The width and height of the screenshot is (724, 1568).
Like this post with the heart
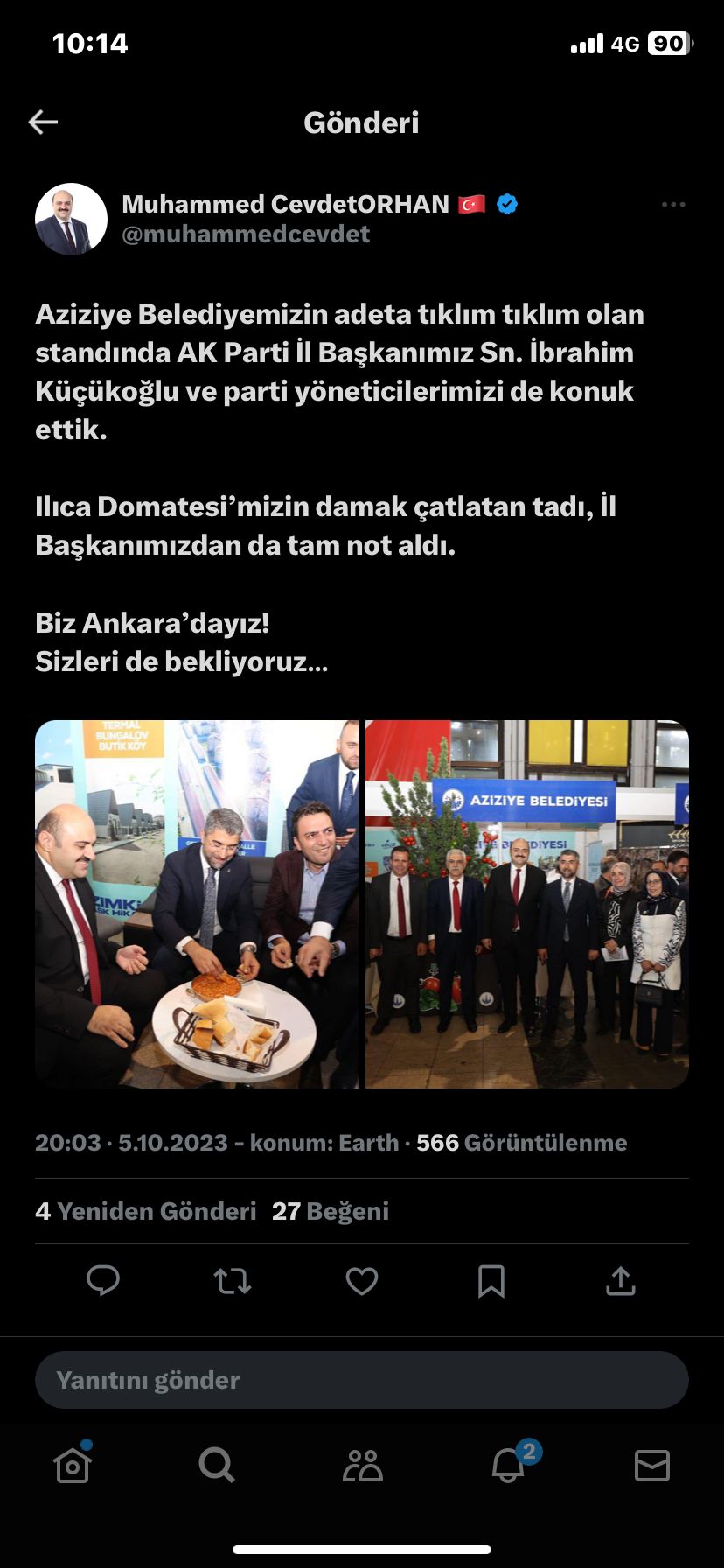coord(362,1281)
